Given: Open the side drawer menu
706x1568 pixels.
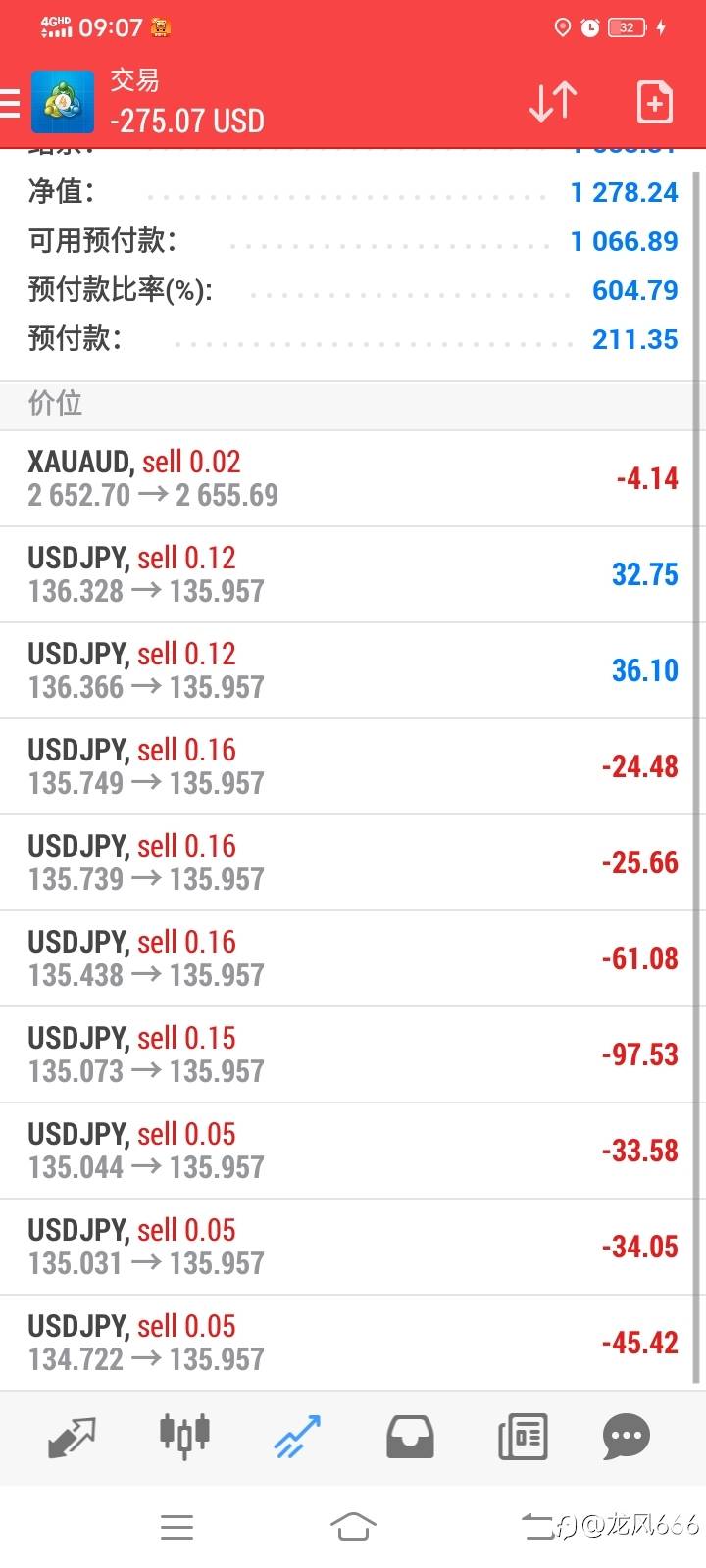Looking at the screenshot, I should (10, 102).
